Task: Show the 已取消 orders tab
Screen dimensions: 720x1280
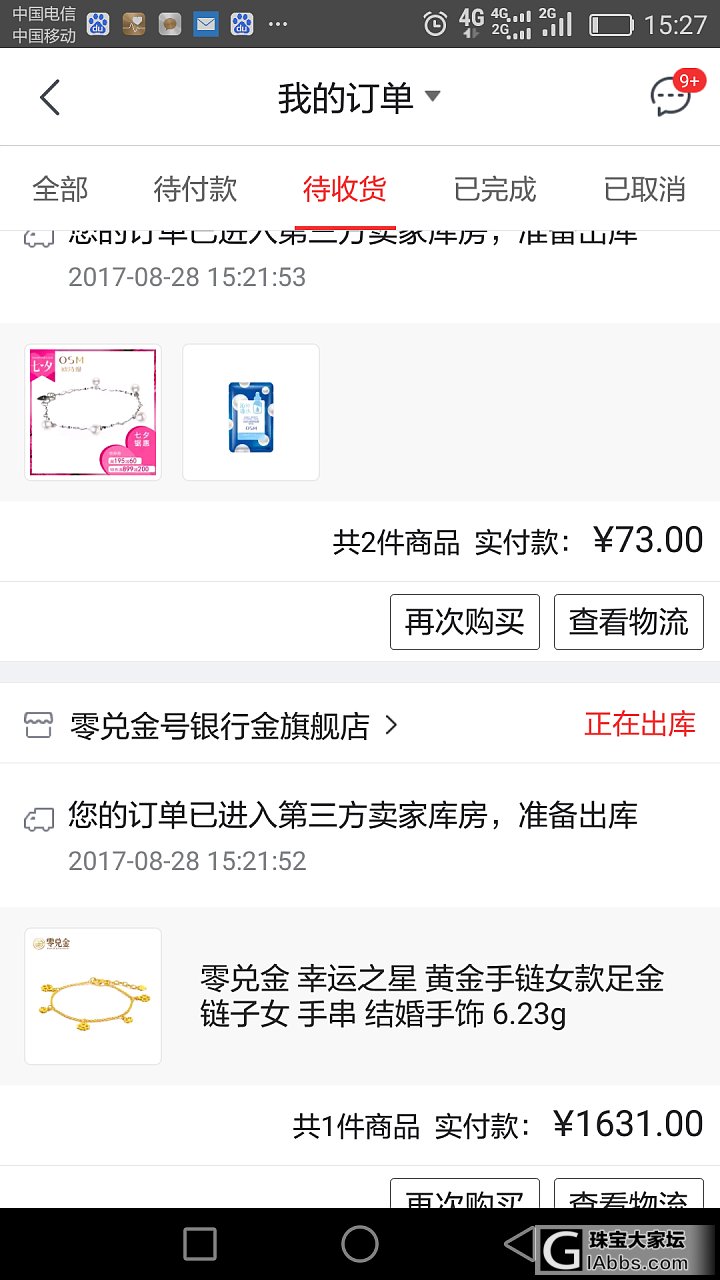Action: pyautogui.click(x=645, y=189)
